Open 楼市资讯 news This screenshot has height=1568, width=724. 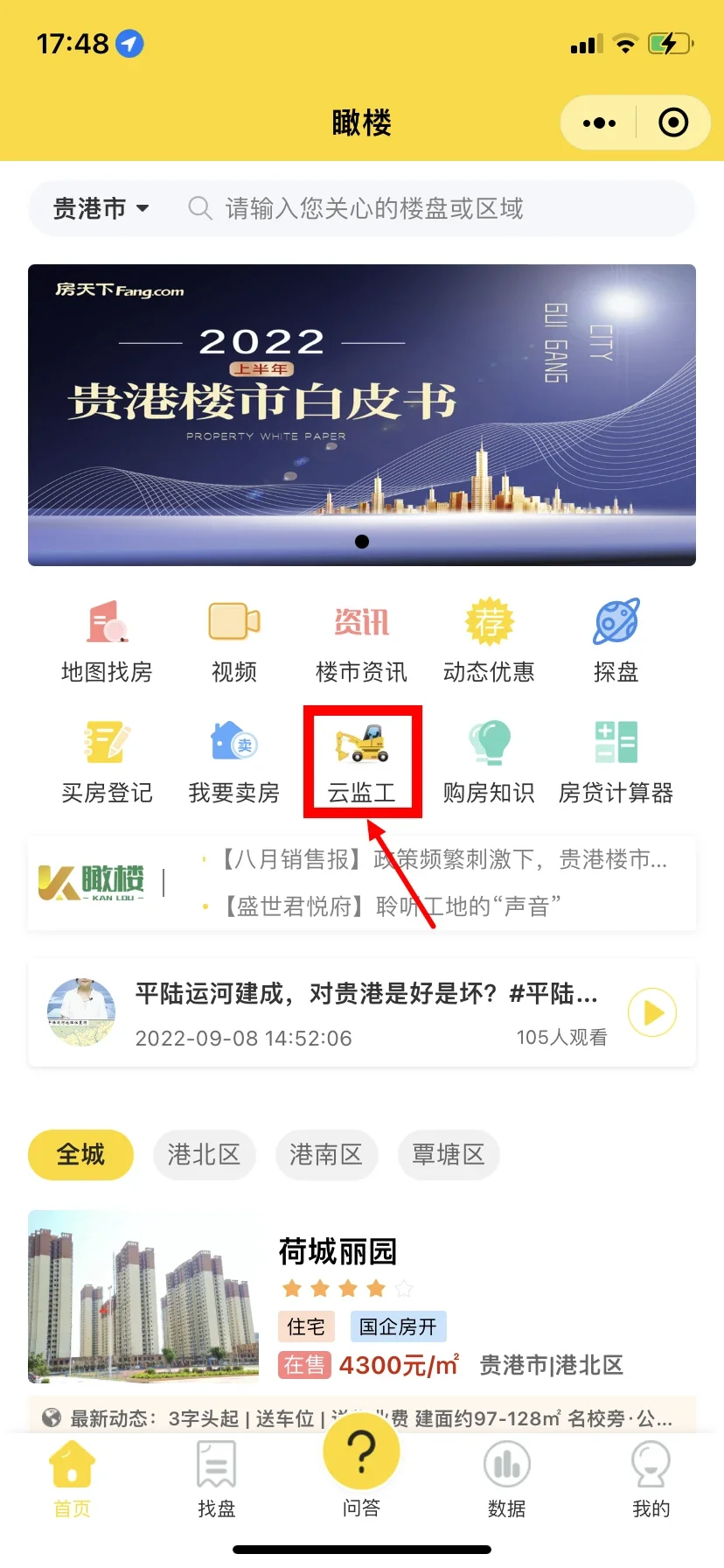click(361, 640)
